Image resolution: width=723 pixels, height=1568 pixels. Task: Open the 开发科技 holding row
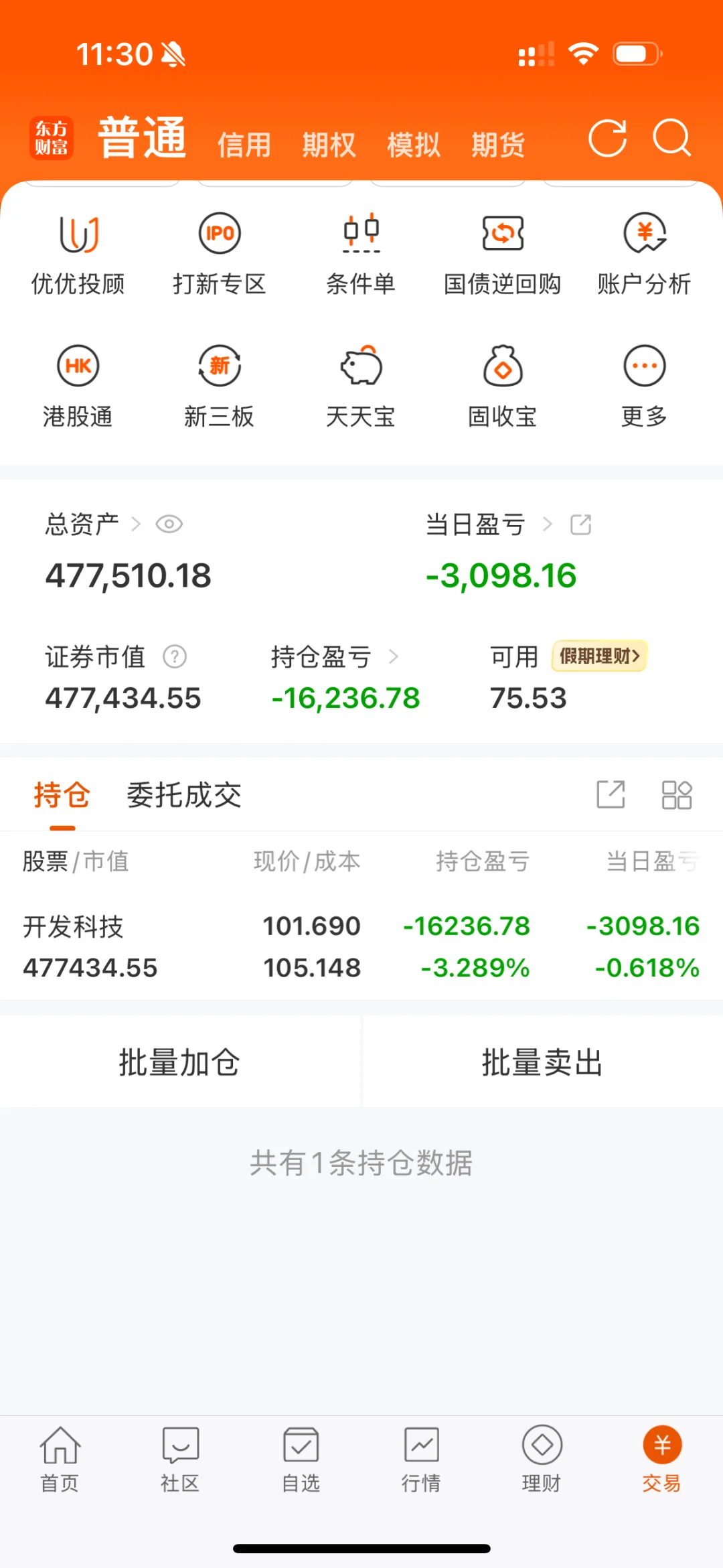point(361,946)
